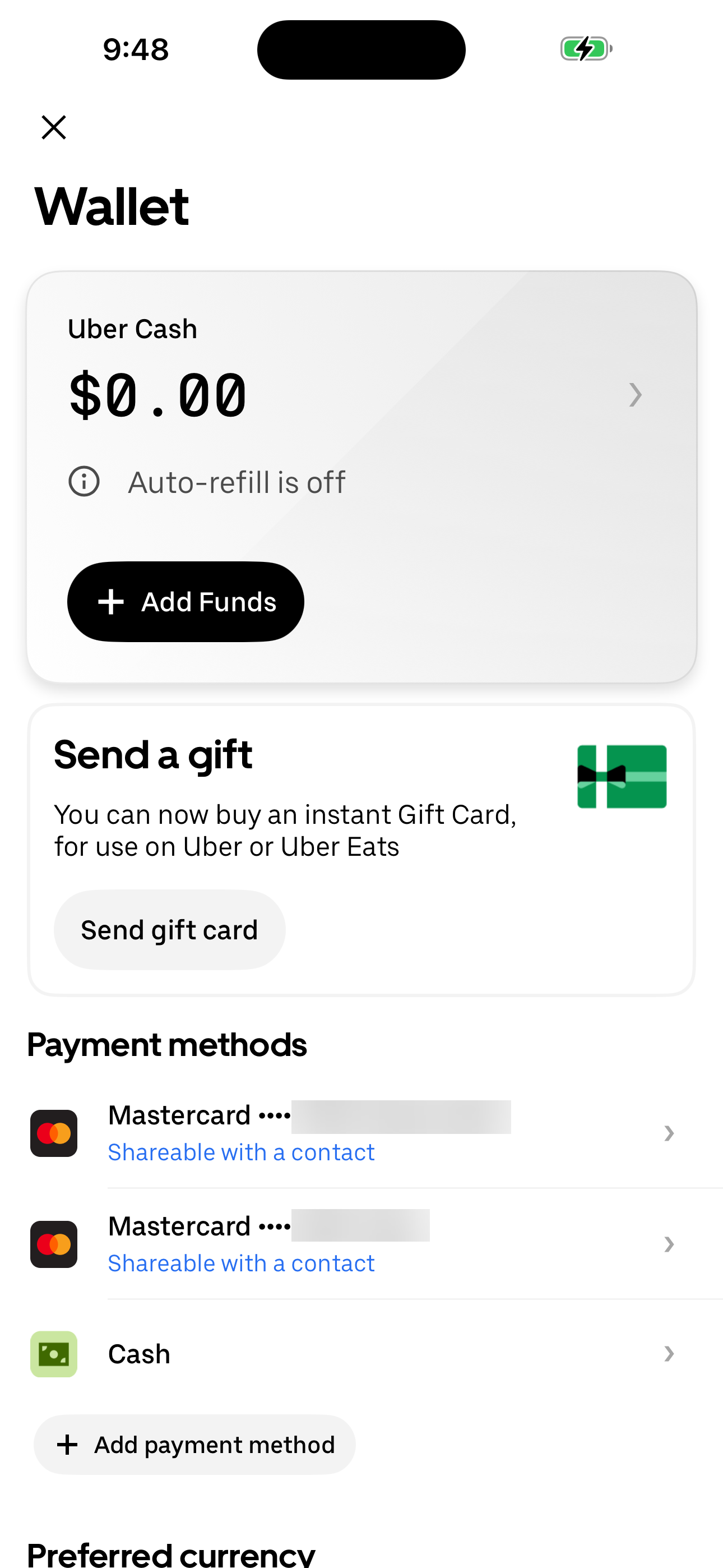Click Add payment method
The image size is (723, 1568).
tap(193, 1445)
